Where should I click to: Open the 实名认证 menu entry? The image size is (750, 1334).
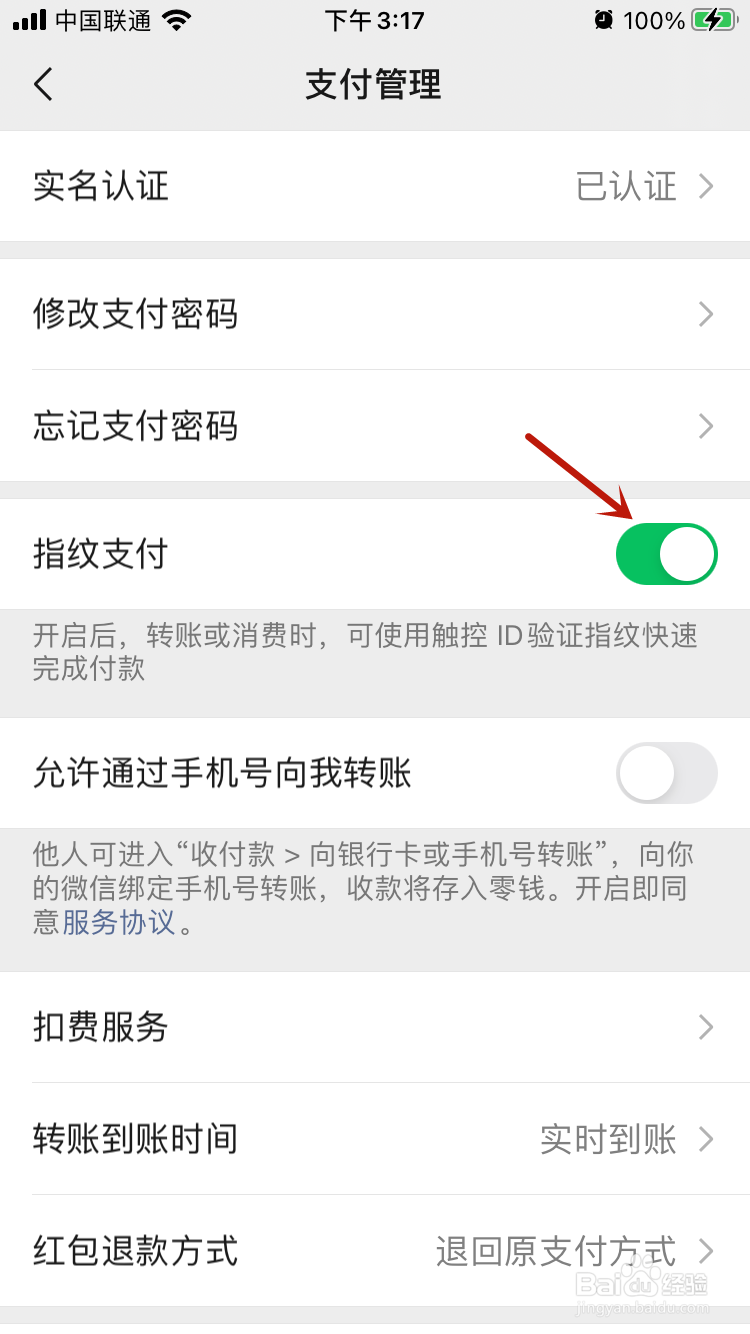pos(100,187)
